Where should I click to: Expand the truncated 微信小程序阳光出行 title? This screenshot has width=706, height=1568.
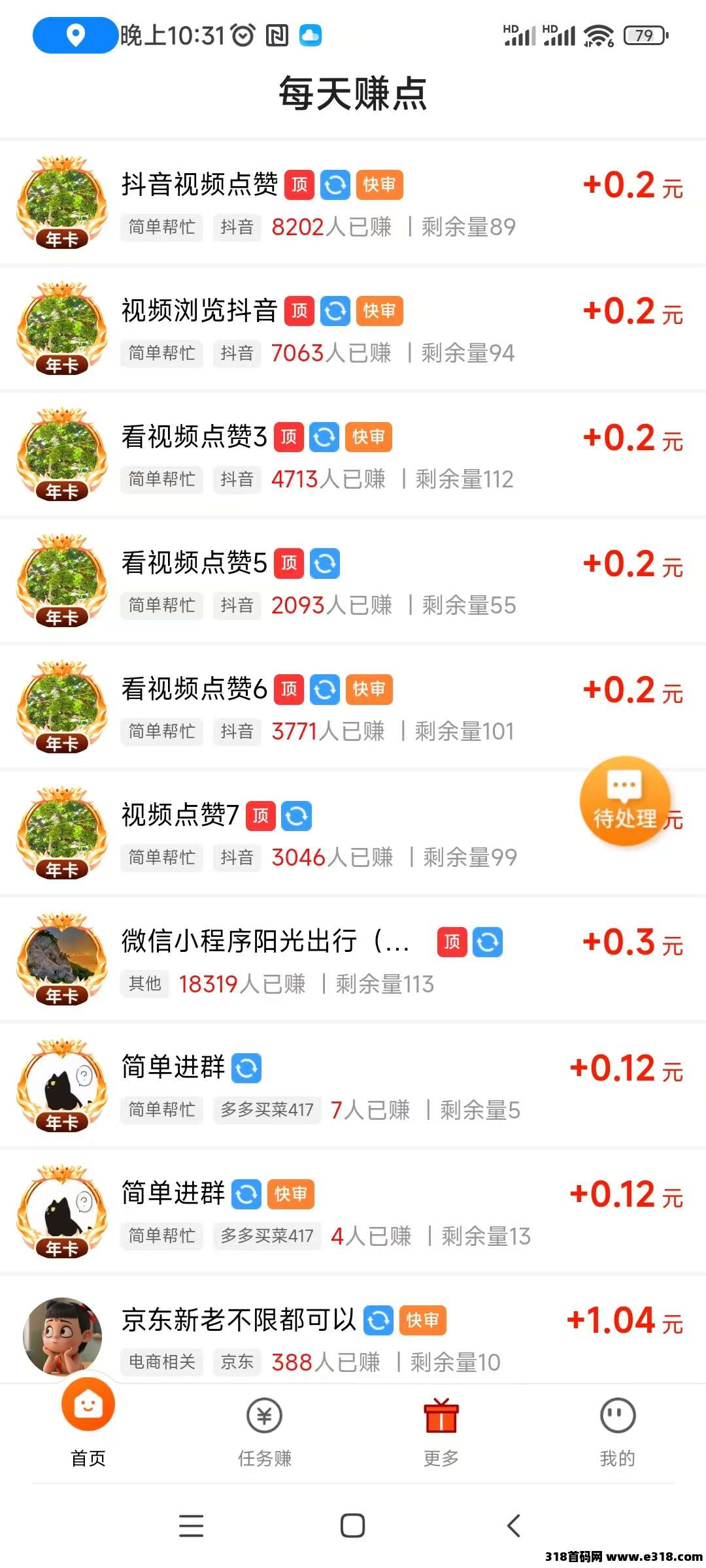coord(261,941)
